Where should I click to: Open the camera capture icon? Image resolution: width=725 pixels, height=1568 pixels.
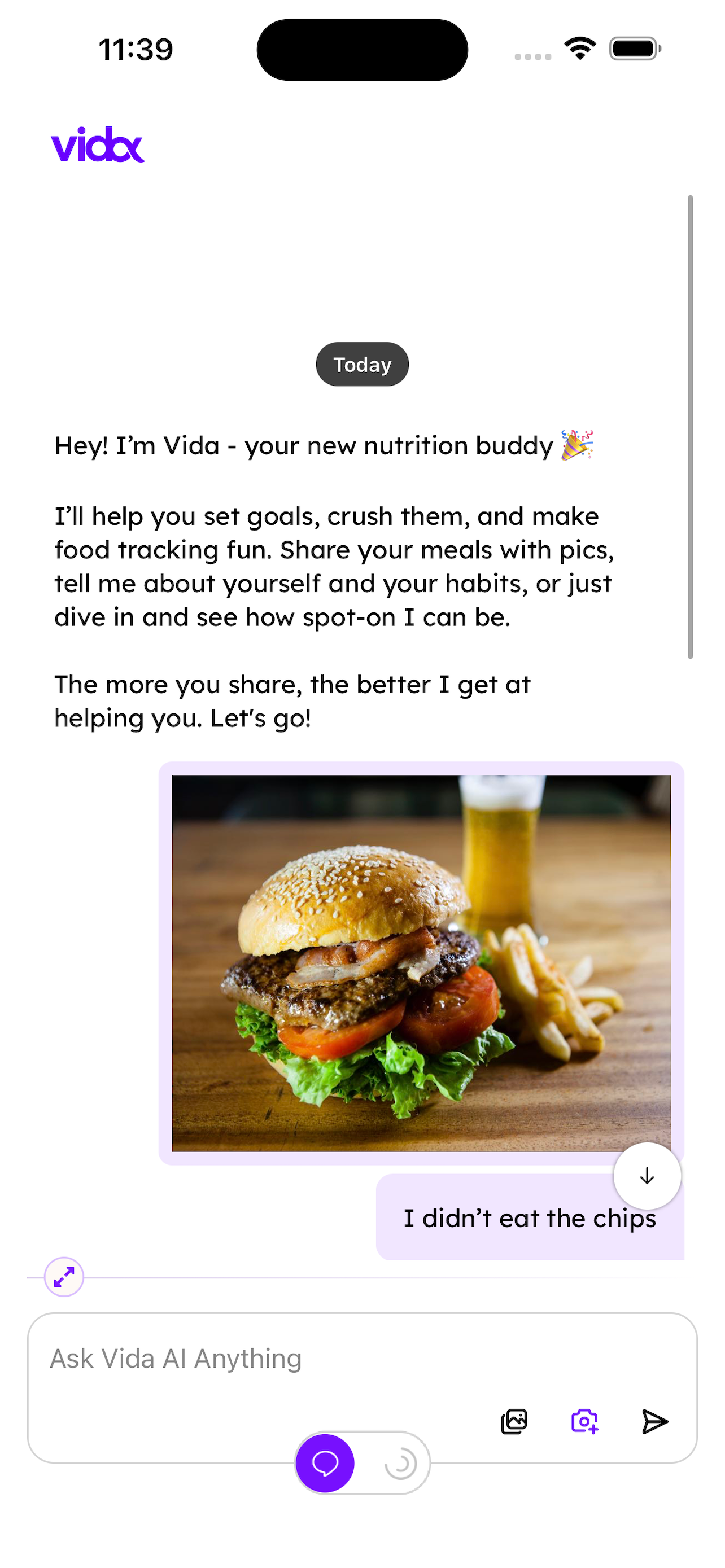point(584,1421)
